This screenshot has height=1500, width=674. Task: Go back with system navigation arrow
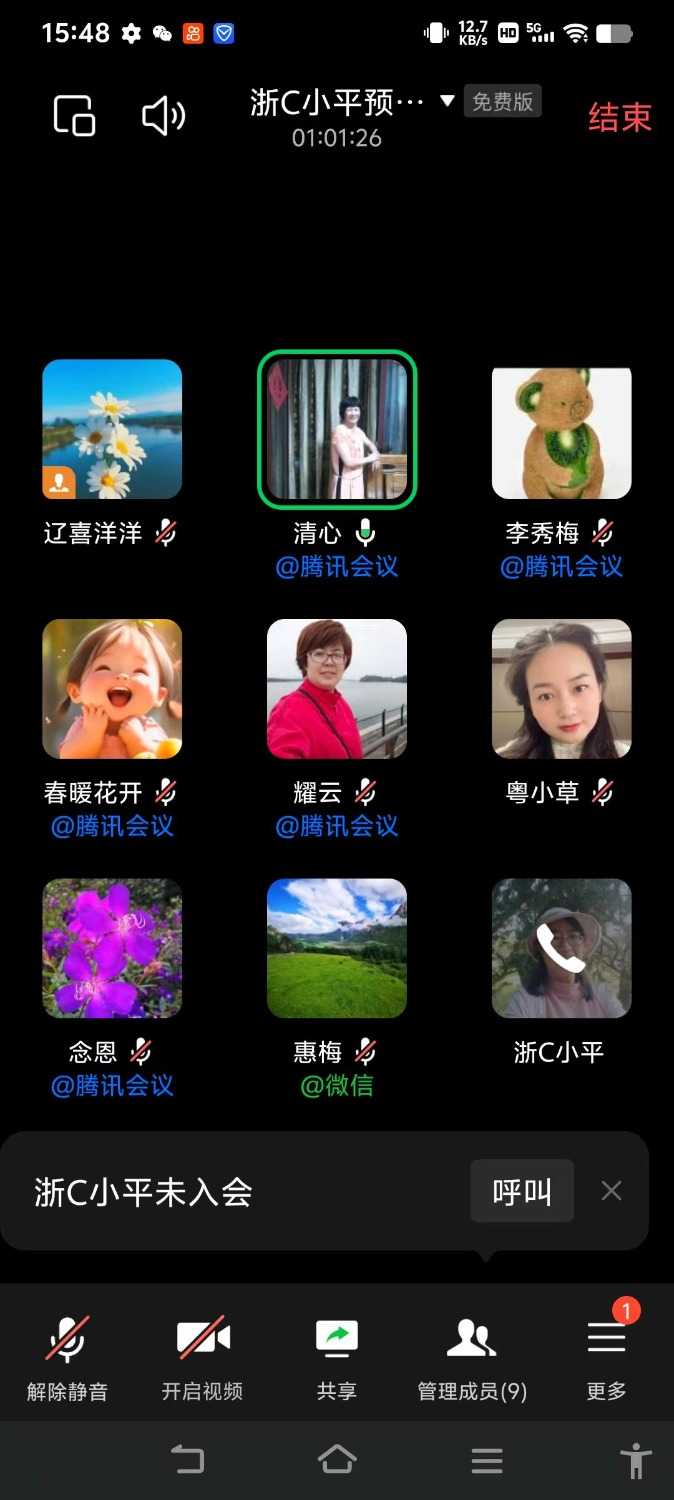point(187,1461)
